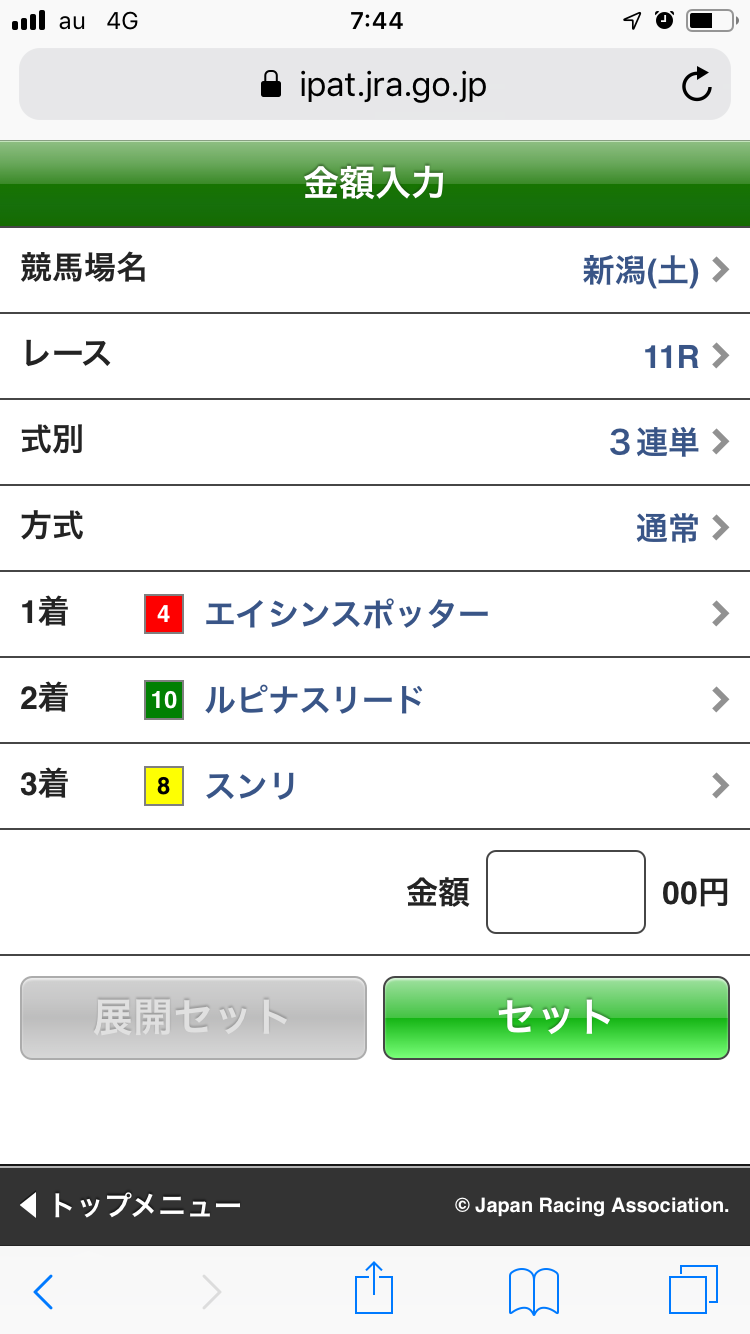
Task: Change the race from 11R
Action: click(375, 356)
